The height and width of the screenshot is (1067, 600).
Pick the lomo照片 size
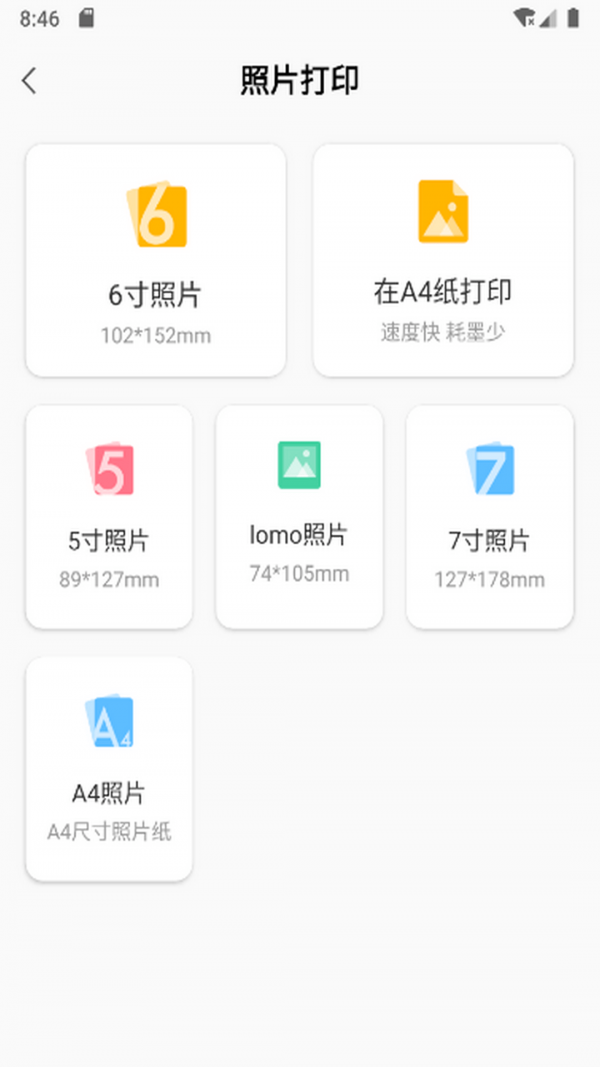click(x=299, y=517)
